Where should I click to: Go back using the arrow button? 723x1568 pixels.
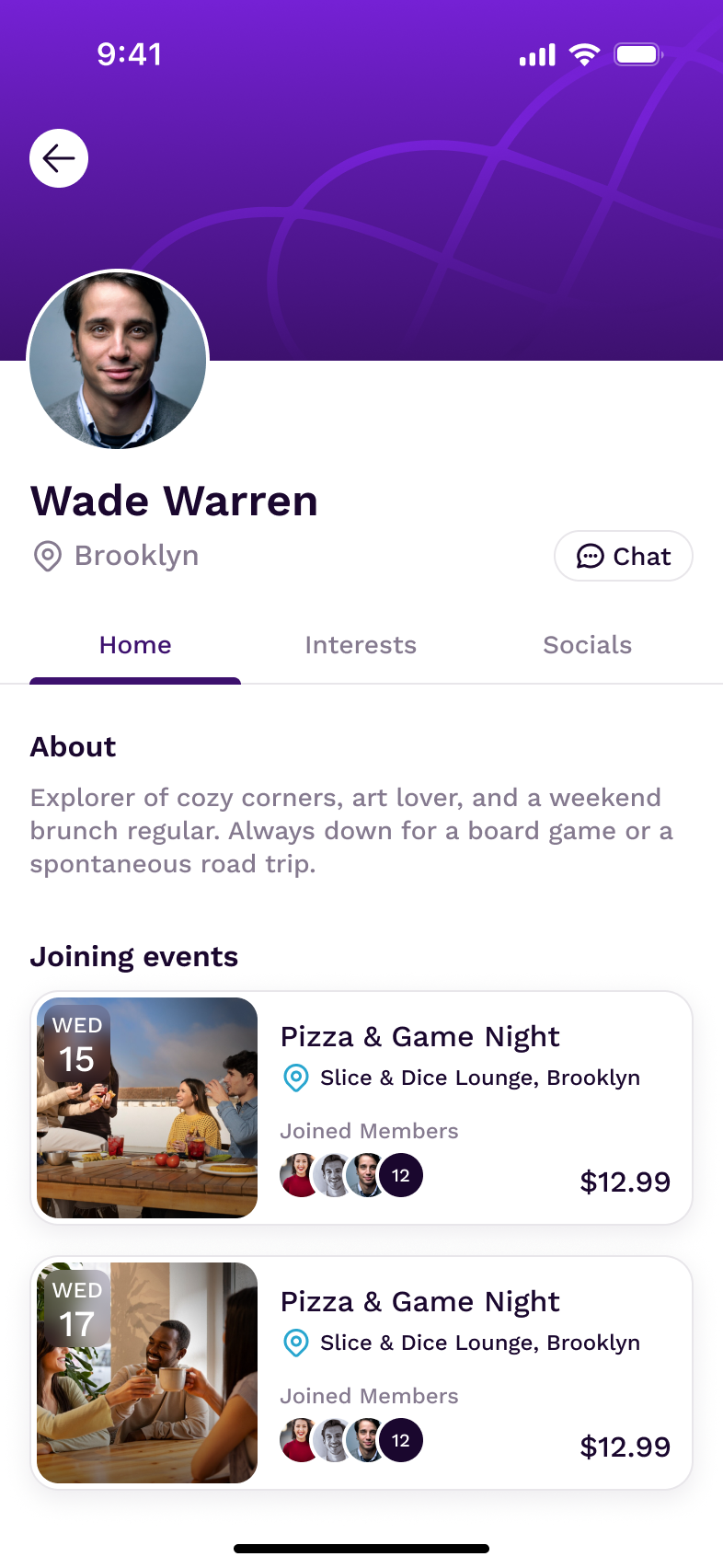[59, 158]
